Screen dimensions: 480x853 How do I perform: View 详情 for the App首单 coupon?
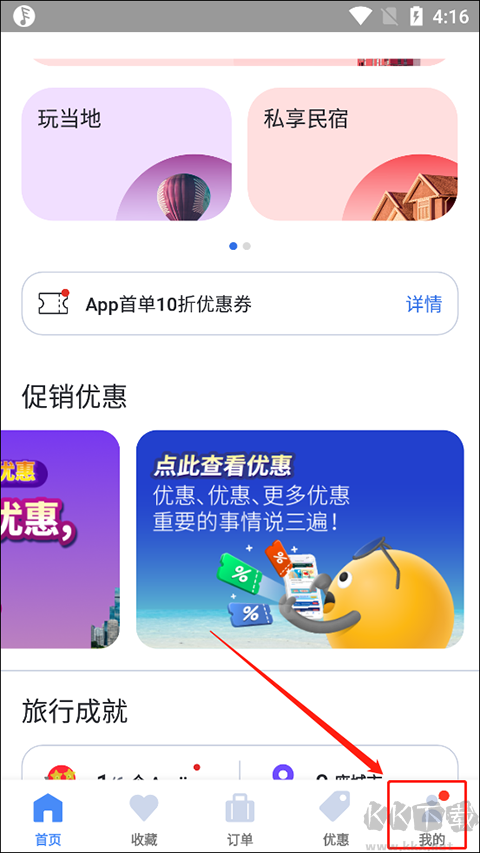pyautogui.click(x=424, y=304)
